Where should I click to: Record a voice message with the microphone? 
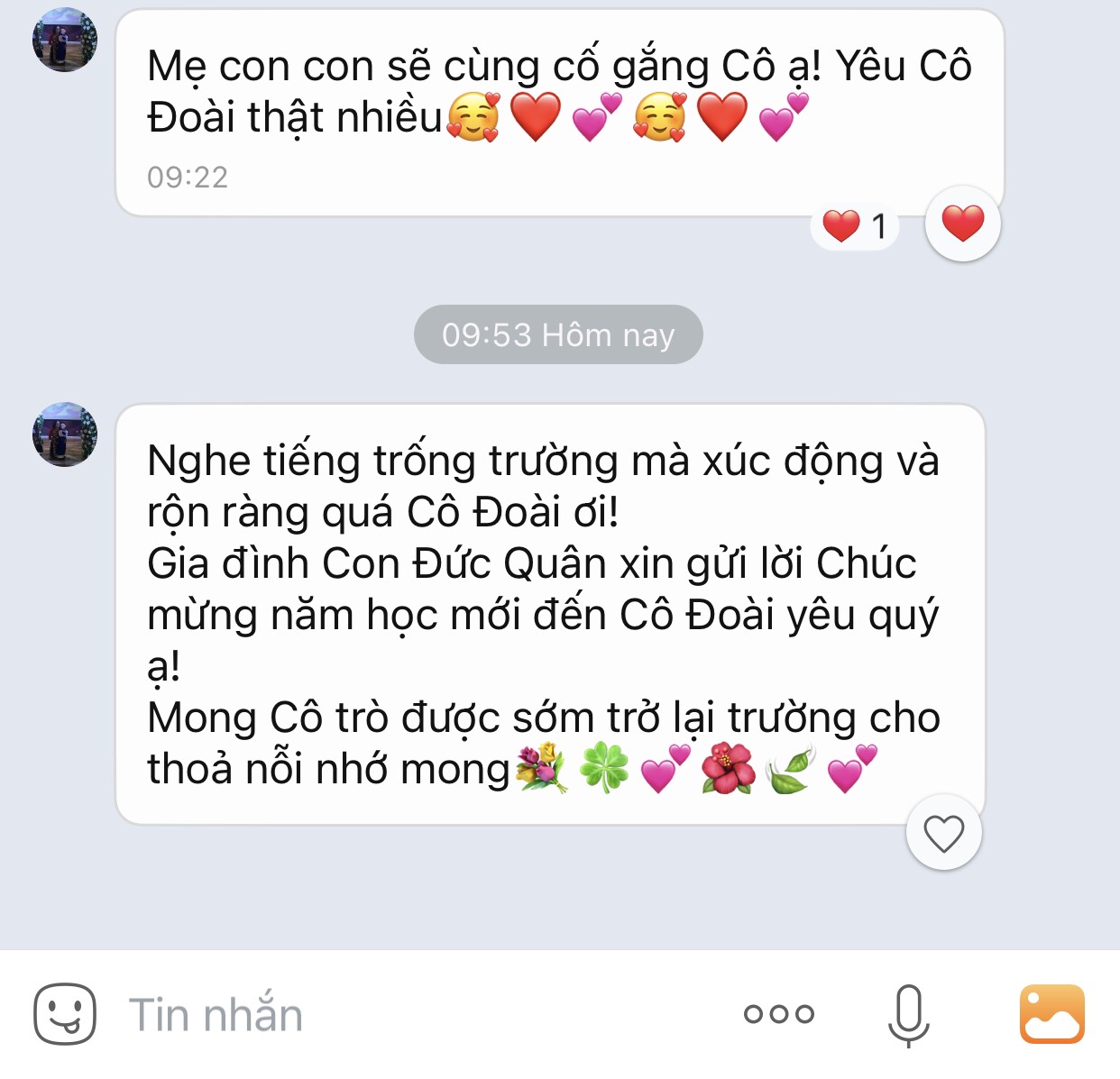908,1015
